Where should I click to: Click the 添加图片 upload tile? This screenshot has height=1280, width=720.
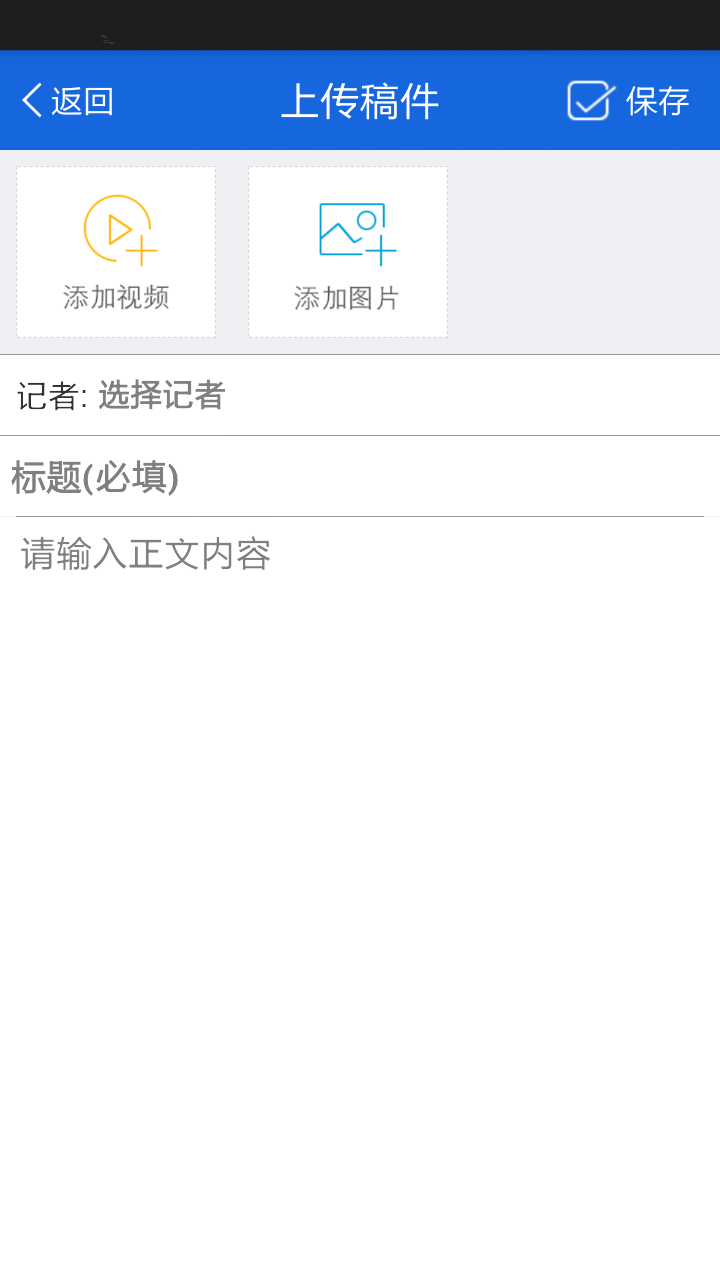[x=347, y=251]
